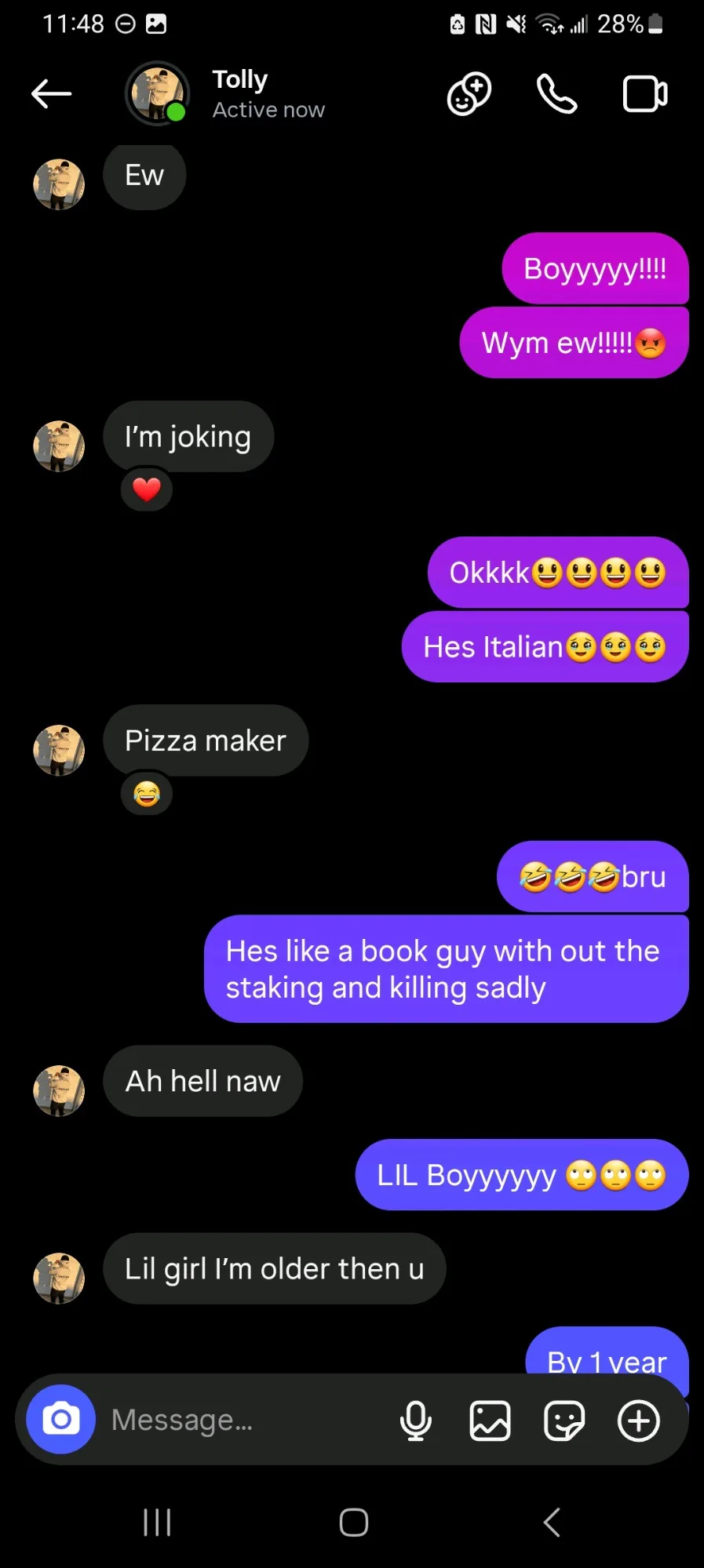Attach a photo from the gallery

click(x=490, y=1421)
